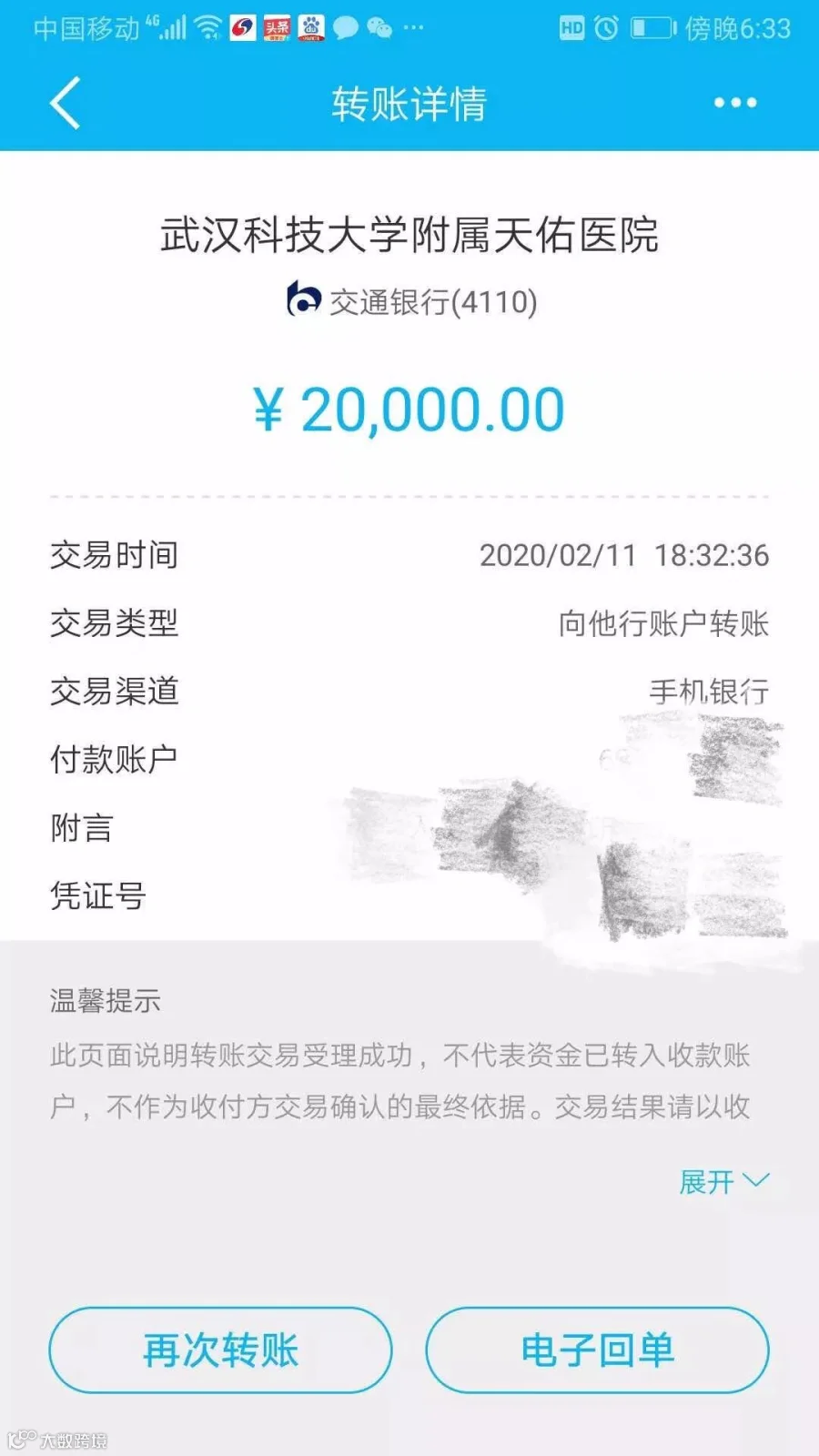This screenshot has height=1456, width=819.
Task: Open the 电子回单 electronic receipt
Action: click(x=597, y=1350)
